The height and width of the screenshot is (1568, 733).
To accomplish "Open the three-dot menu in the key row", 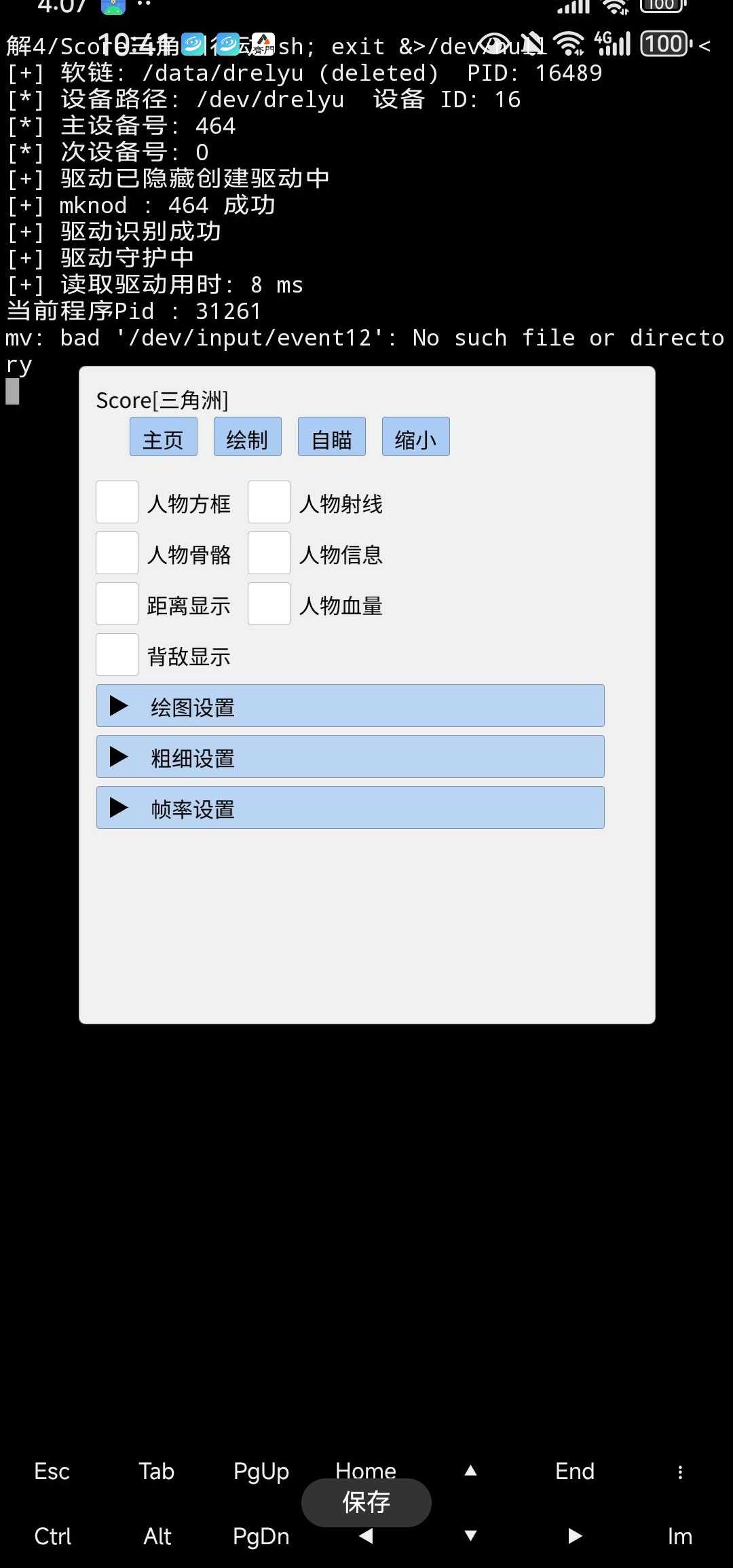I will pos(680,1472).
